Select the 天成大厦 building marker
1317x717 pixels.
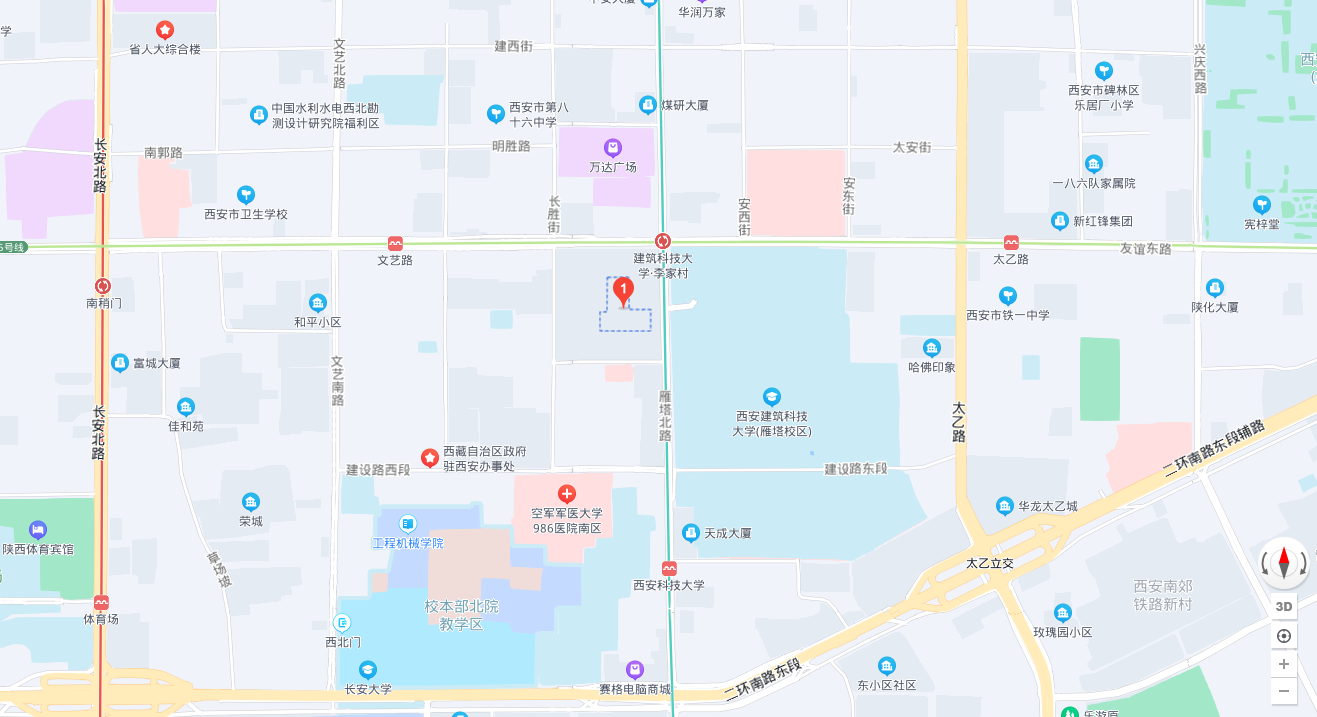tap(690, 533)
